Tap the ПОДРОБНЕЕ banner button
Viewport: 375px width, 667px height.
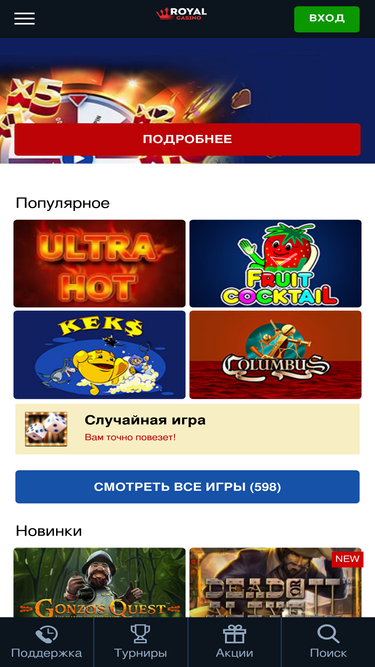[188, 140]
